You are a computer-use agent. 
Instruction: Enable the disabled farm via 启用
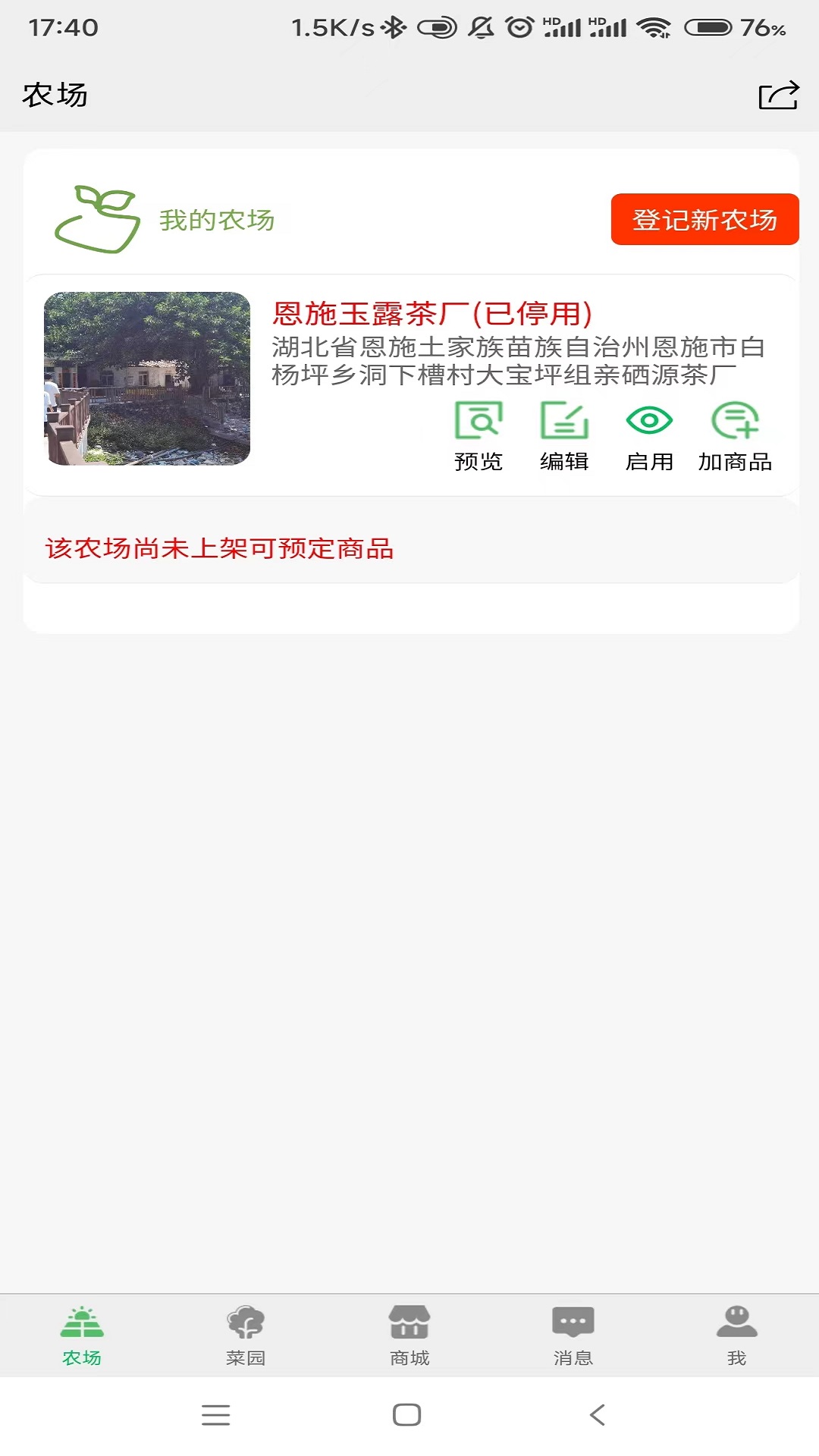point(649,436)
